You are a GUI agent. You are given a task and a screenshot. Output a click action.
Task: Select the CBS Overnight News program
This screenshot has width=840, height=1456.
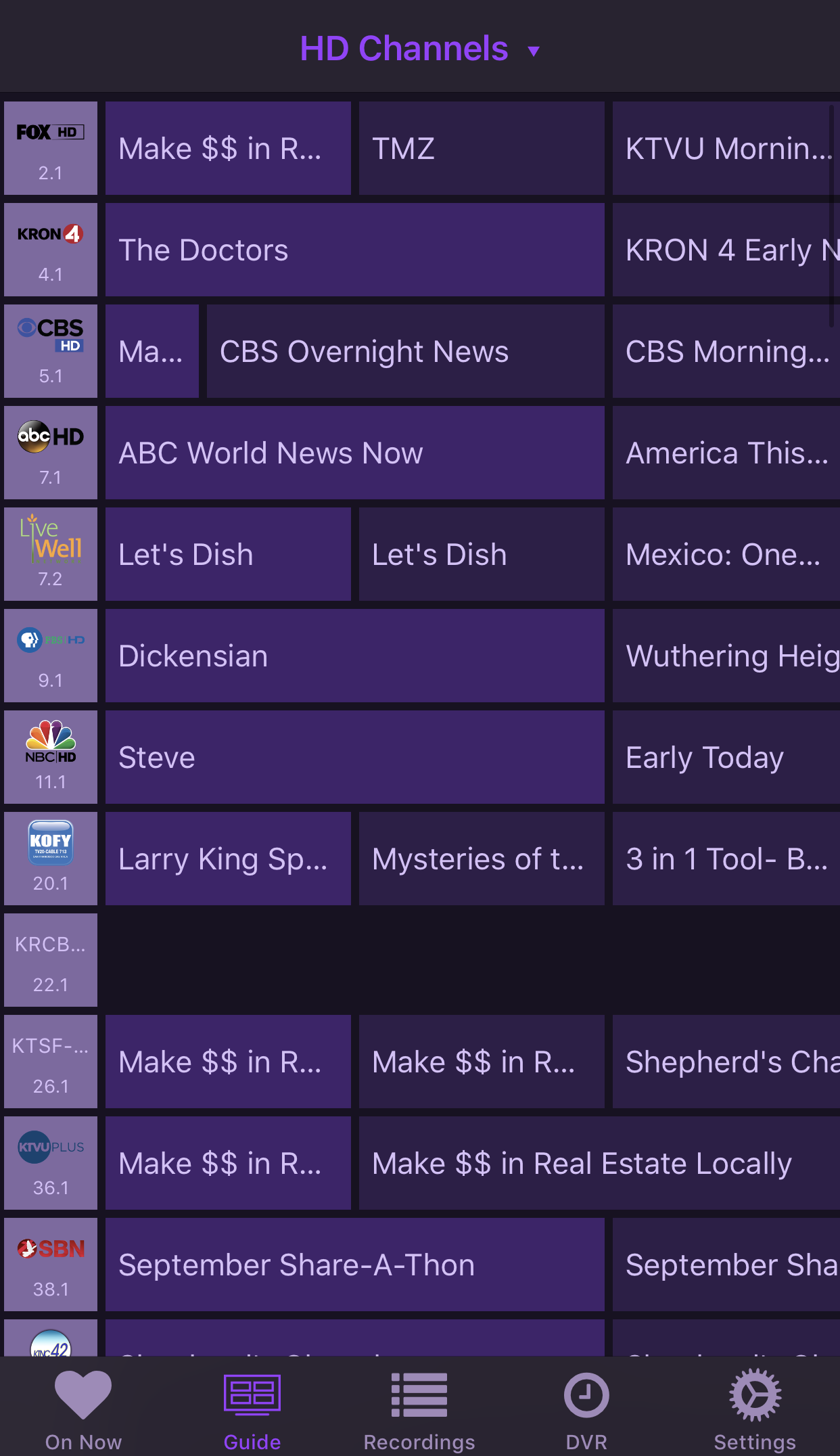pos(406,351)
